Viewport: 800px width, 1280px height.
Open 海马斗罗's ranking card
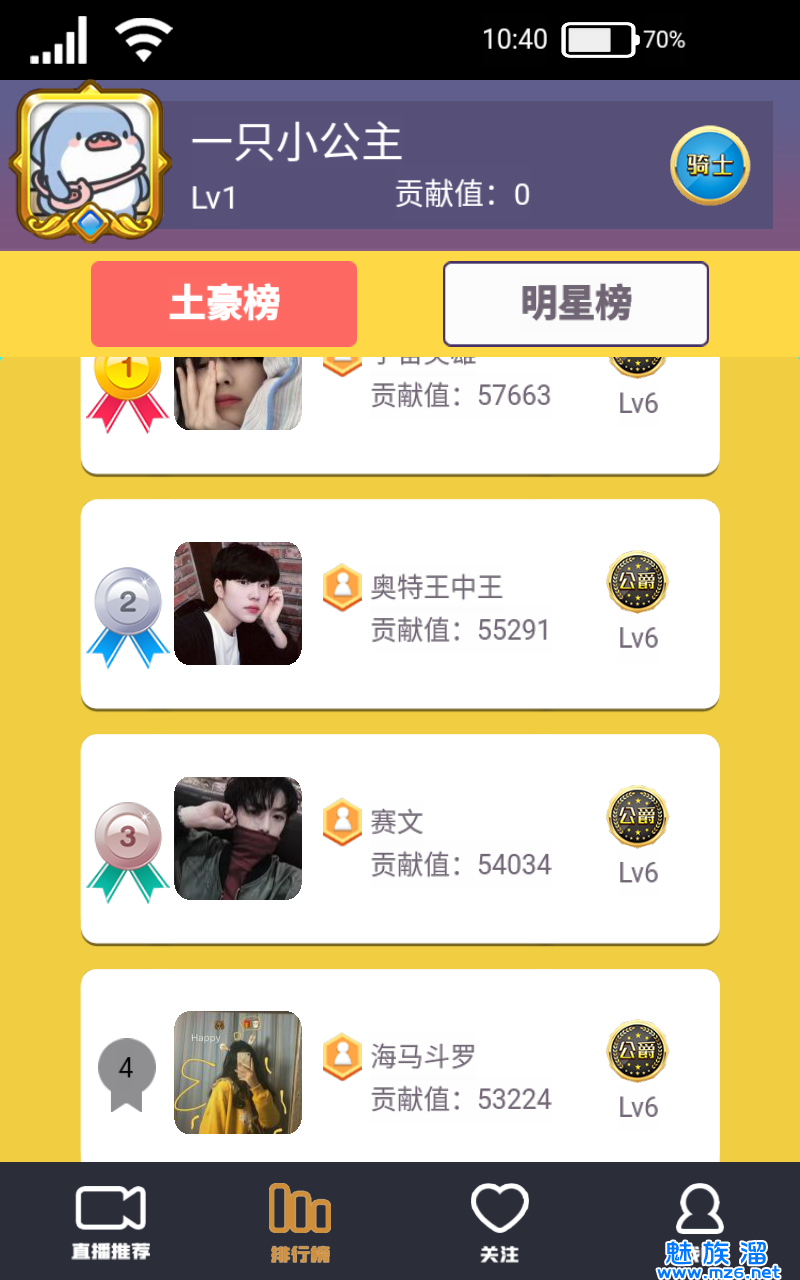400,1070
